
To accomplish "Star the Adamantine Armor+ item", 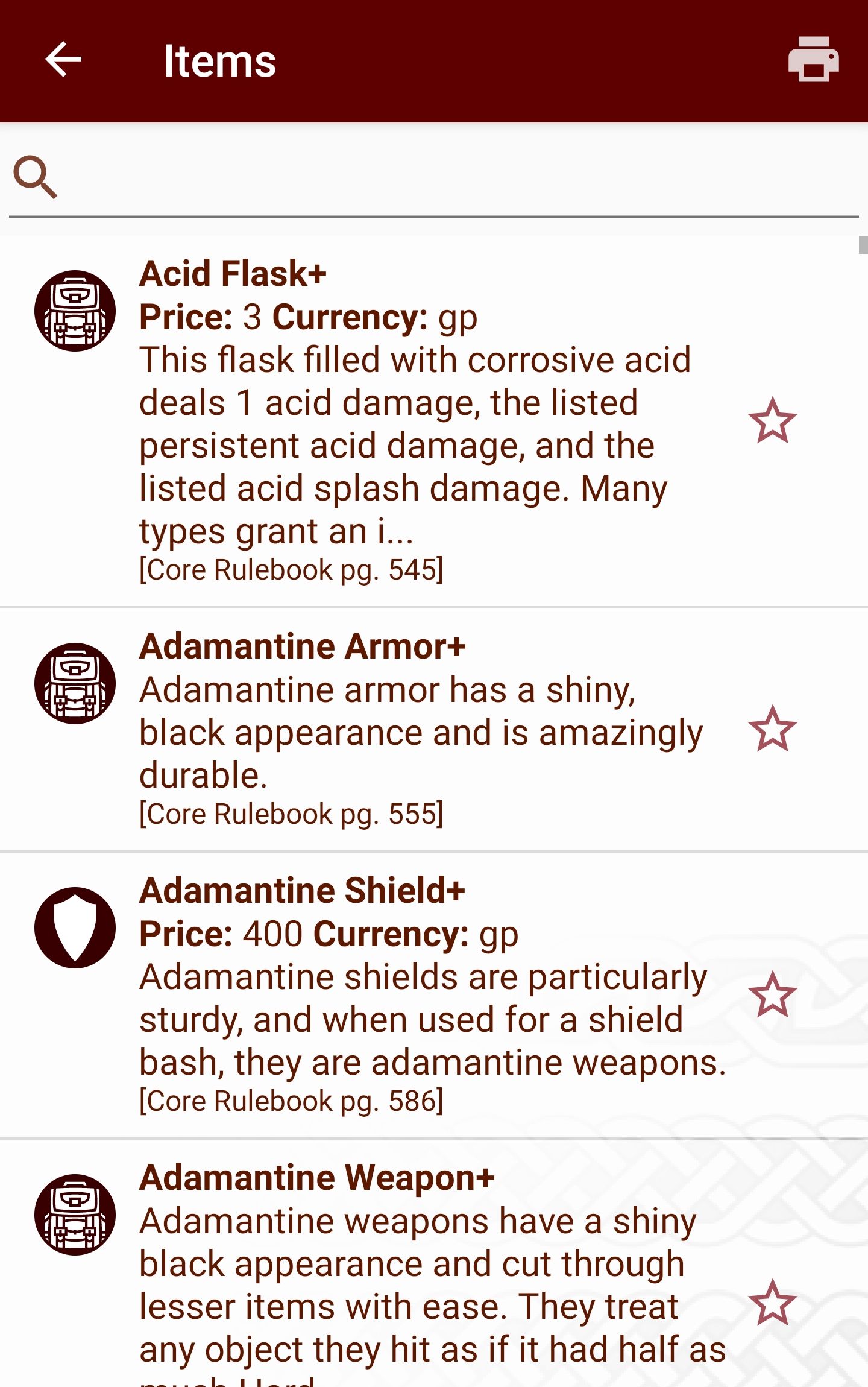I will tap(772, 729).
